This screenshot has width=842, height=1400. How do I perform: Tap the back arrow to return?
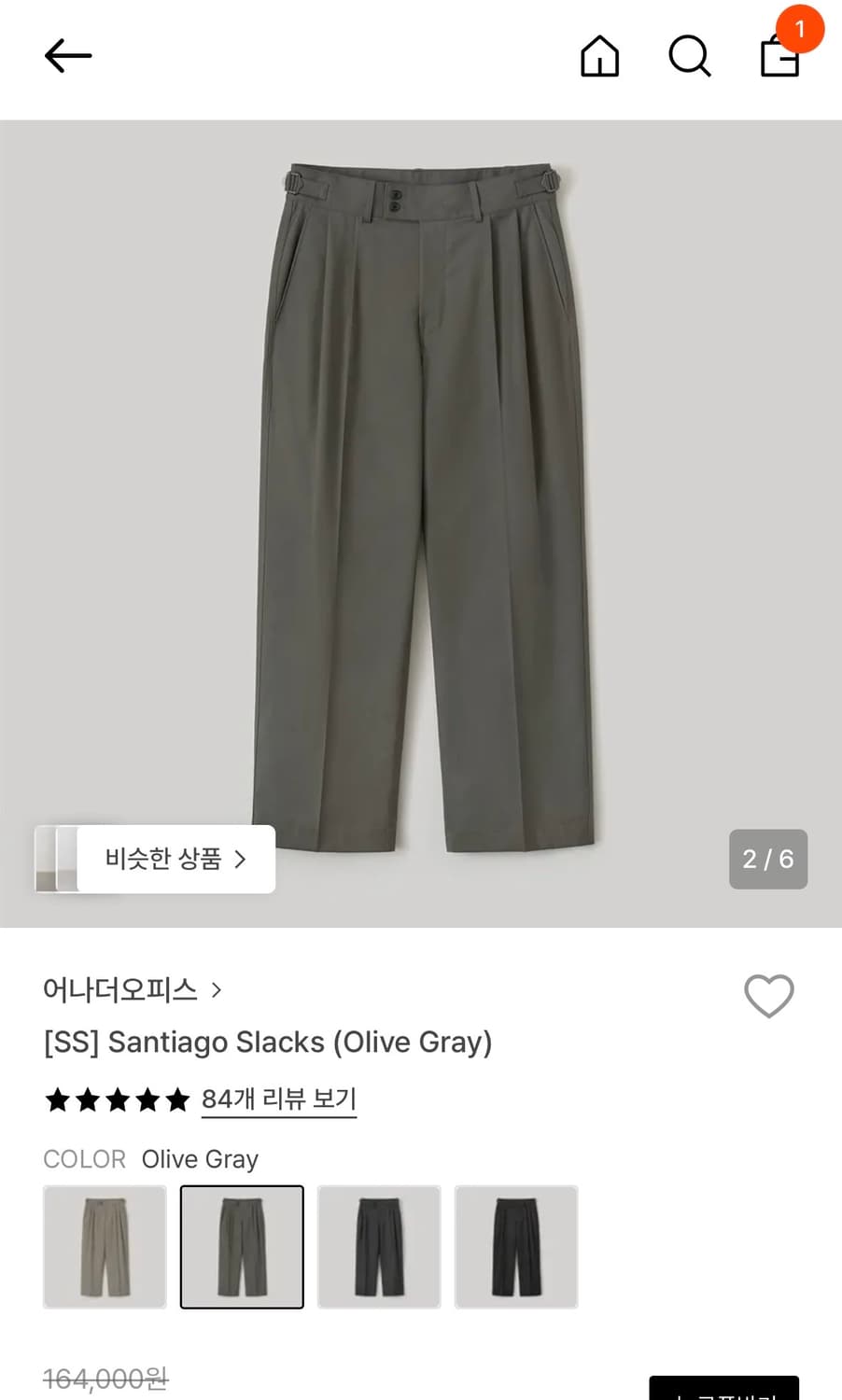pos(67,56)
